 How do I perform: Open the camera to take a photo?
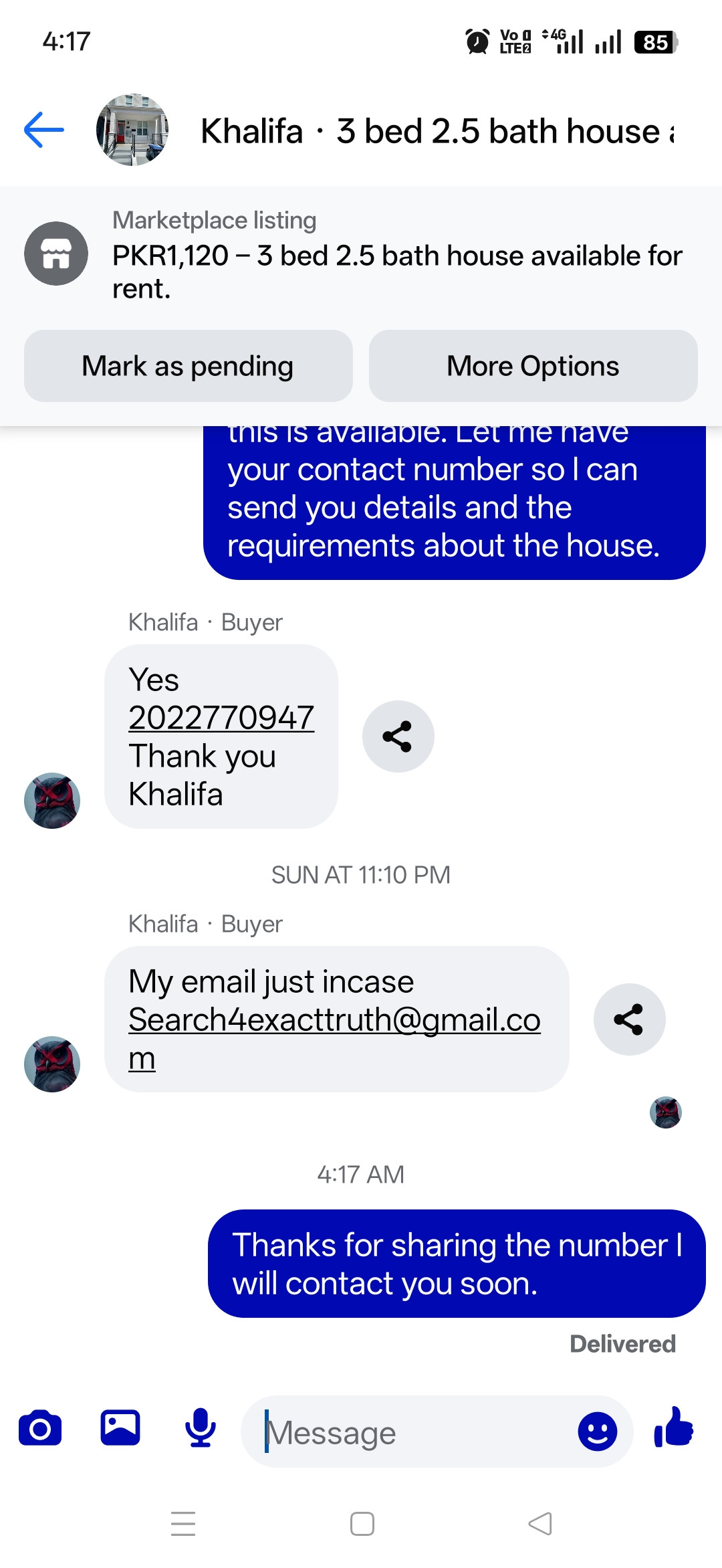tap(40, 1428)
